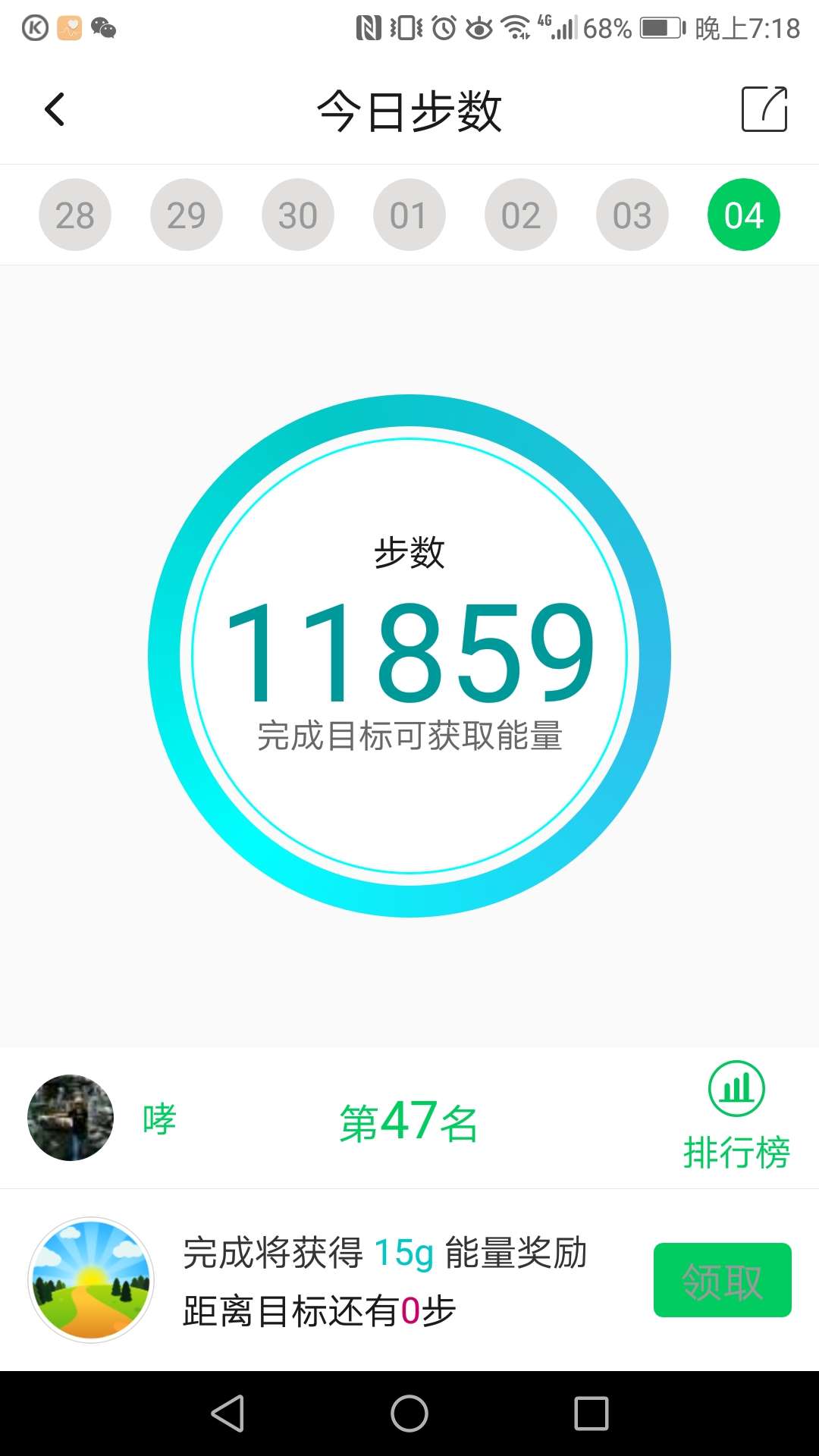Viewport: 819px width, 1456px height.
Task: Select date 30 from the date row
Action: [x=297, y=214]
